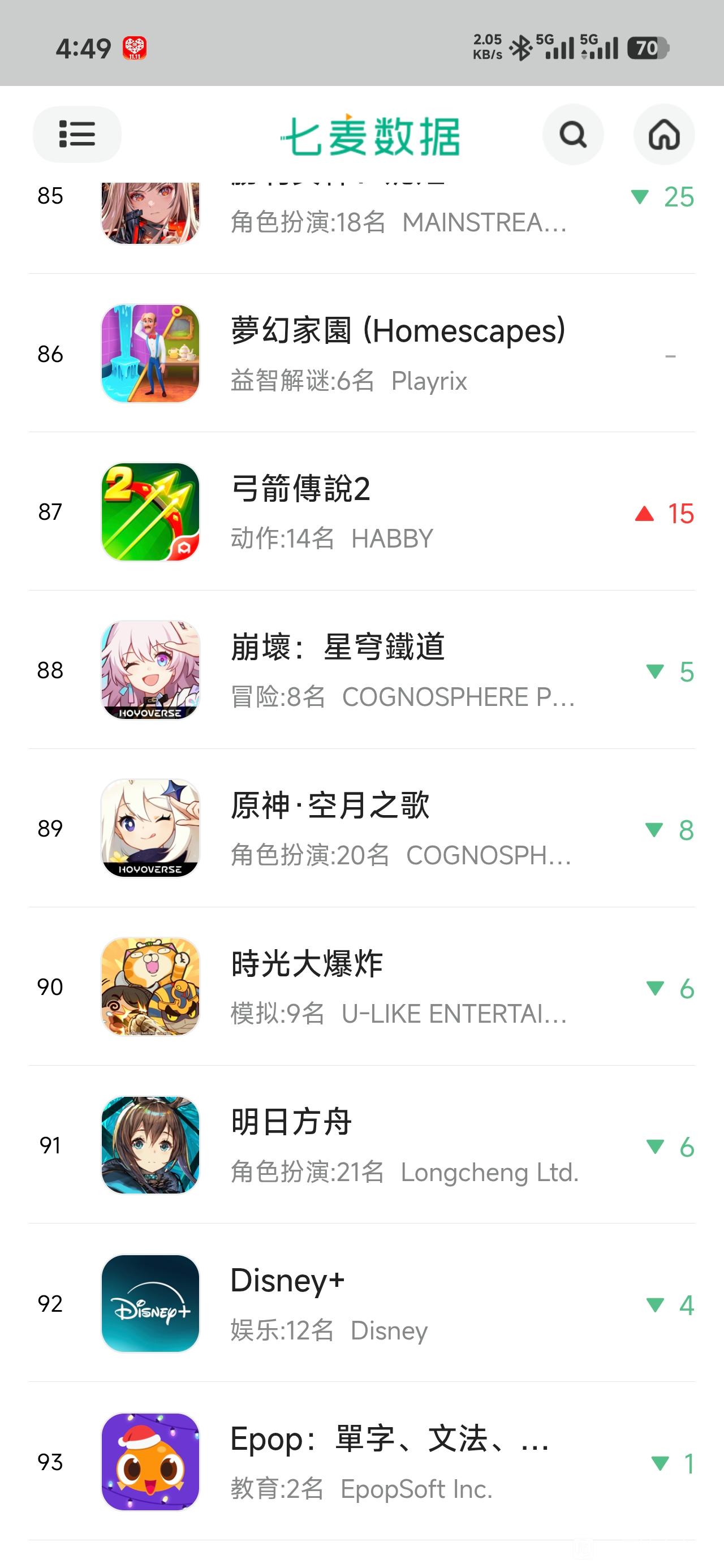The width and height of the screenshot is (724, 1568).
Task: Open the search icon
Action: (572, 135)
